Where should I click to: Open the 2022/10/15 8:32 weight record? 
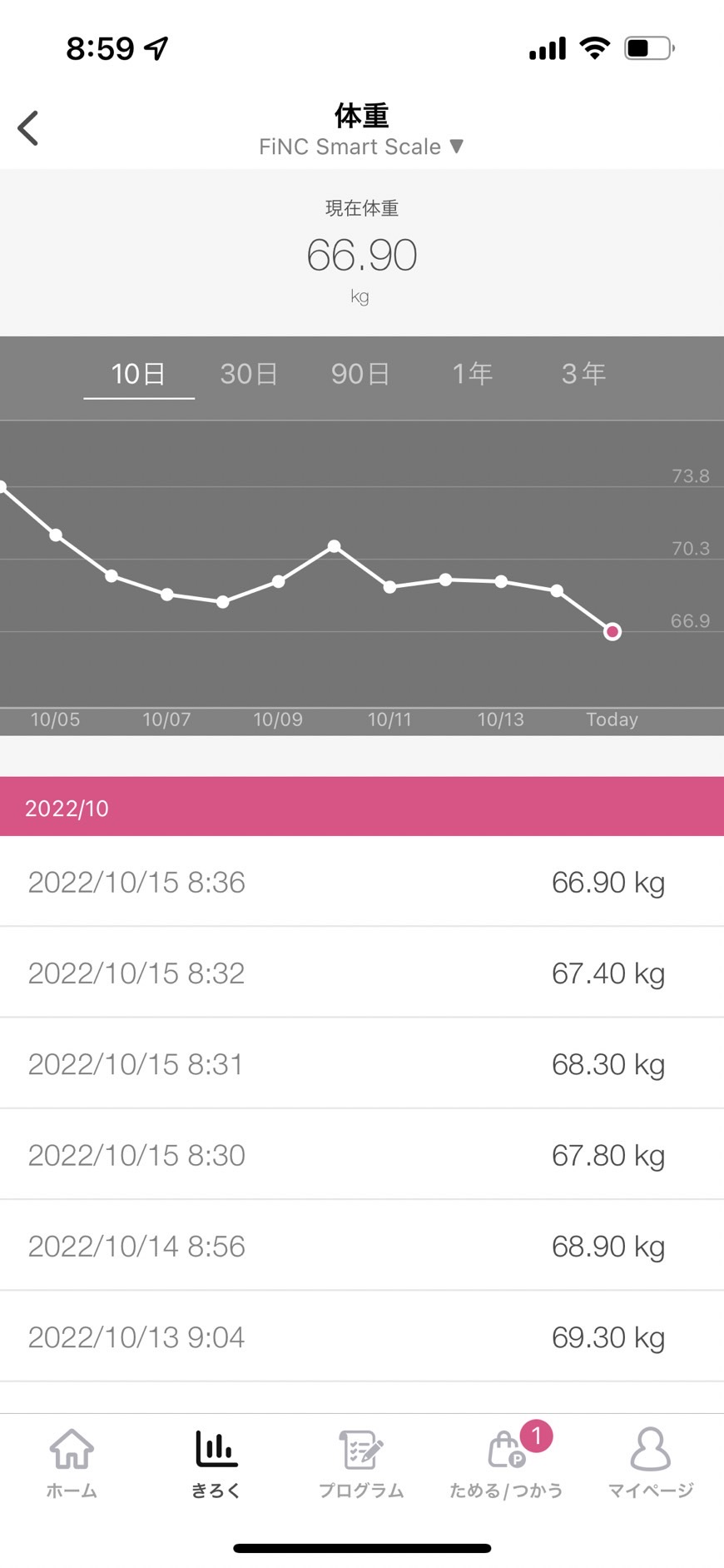click(x=362, y=973)
